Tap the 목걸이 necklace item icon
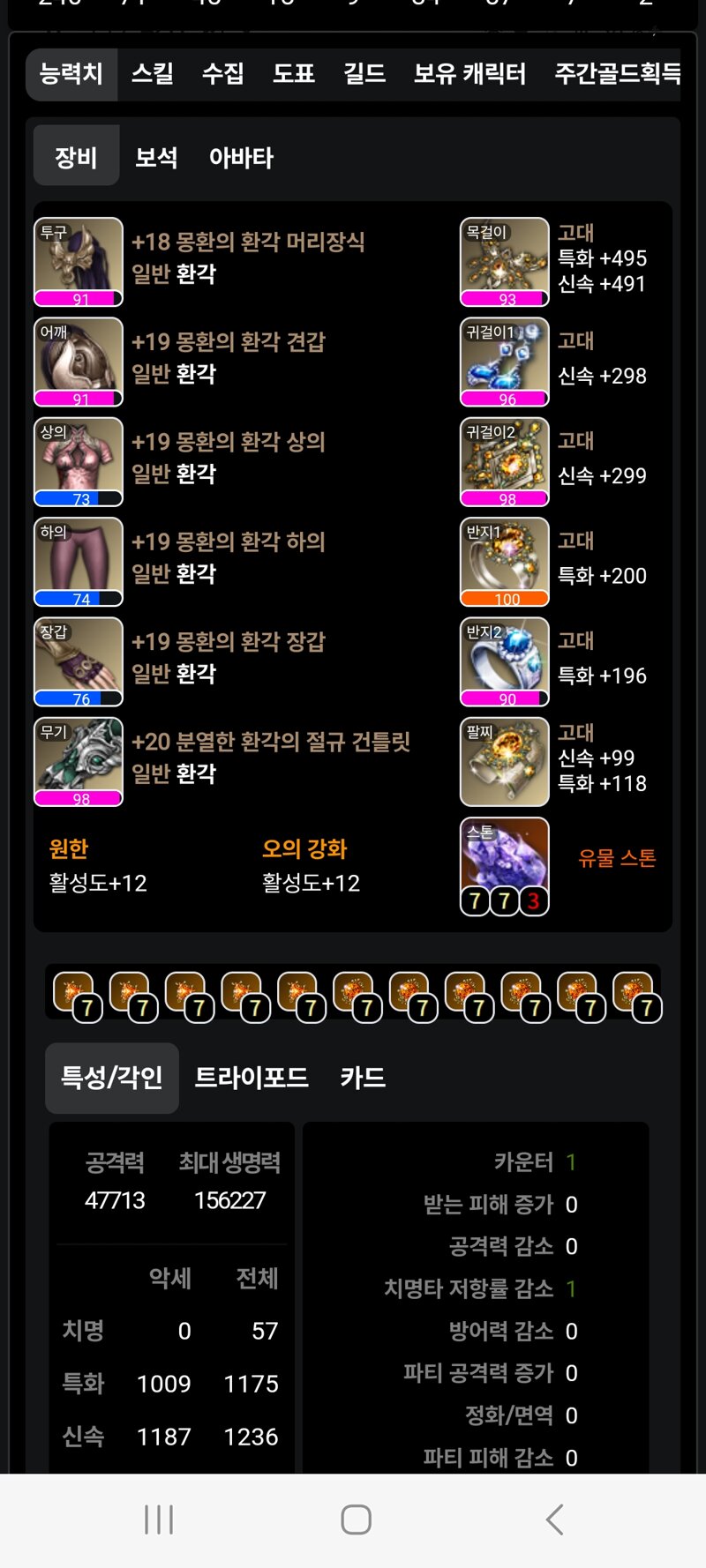 coord(505,261)
